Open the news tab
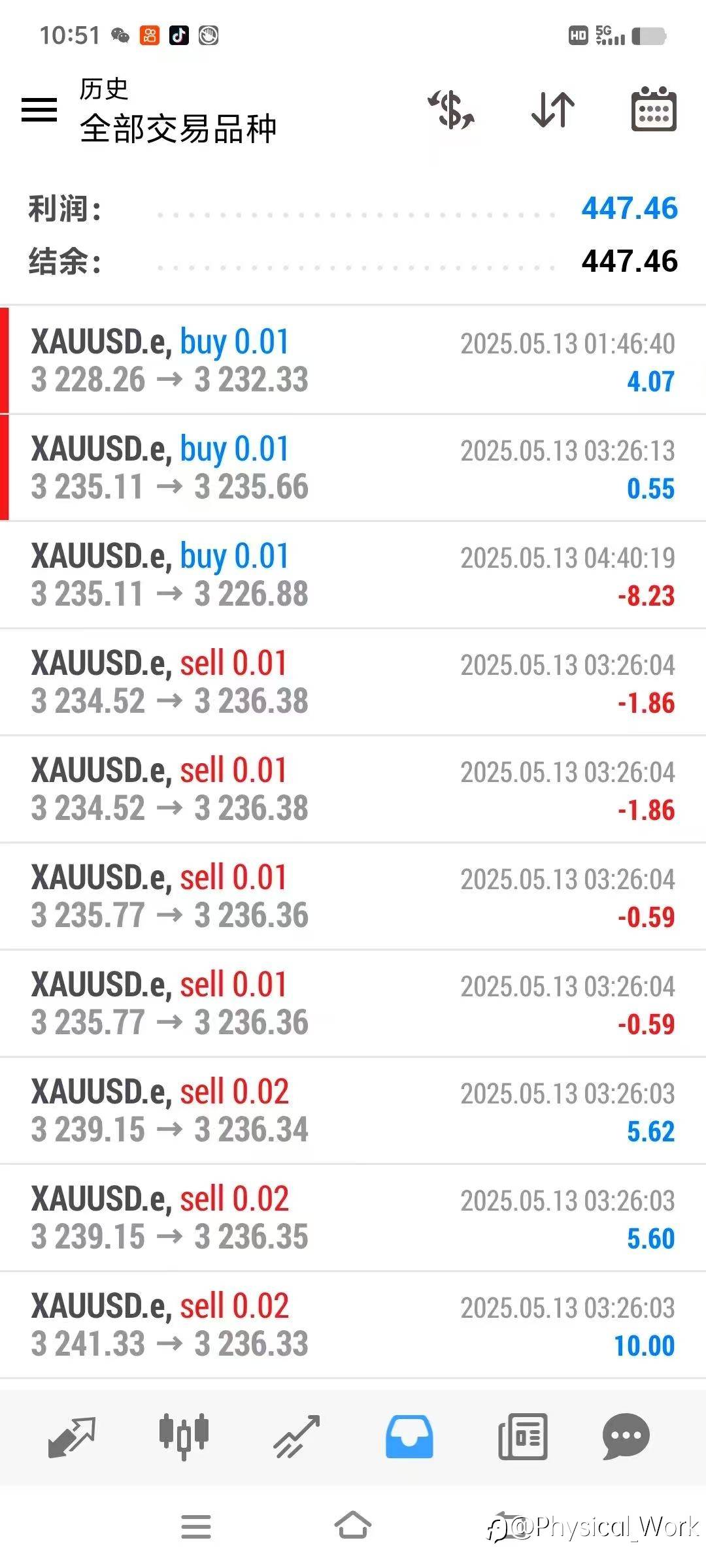Screen dimensions: 706x1568 (x=522, y=1437)
